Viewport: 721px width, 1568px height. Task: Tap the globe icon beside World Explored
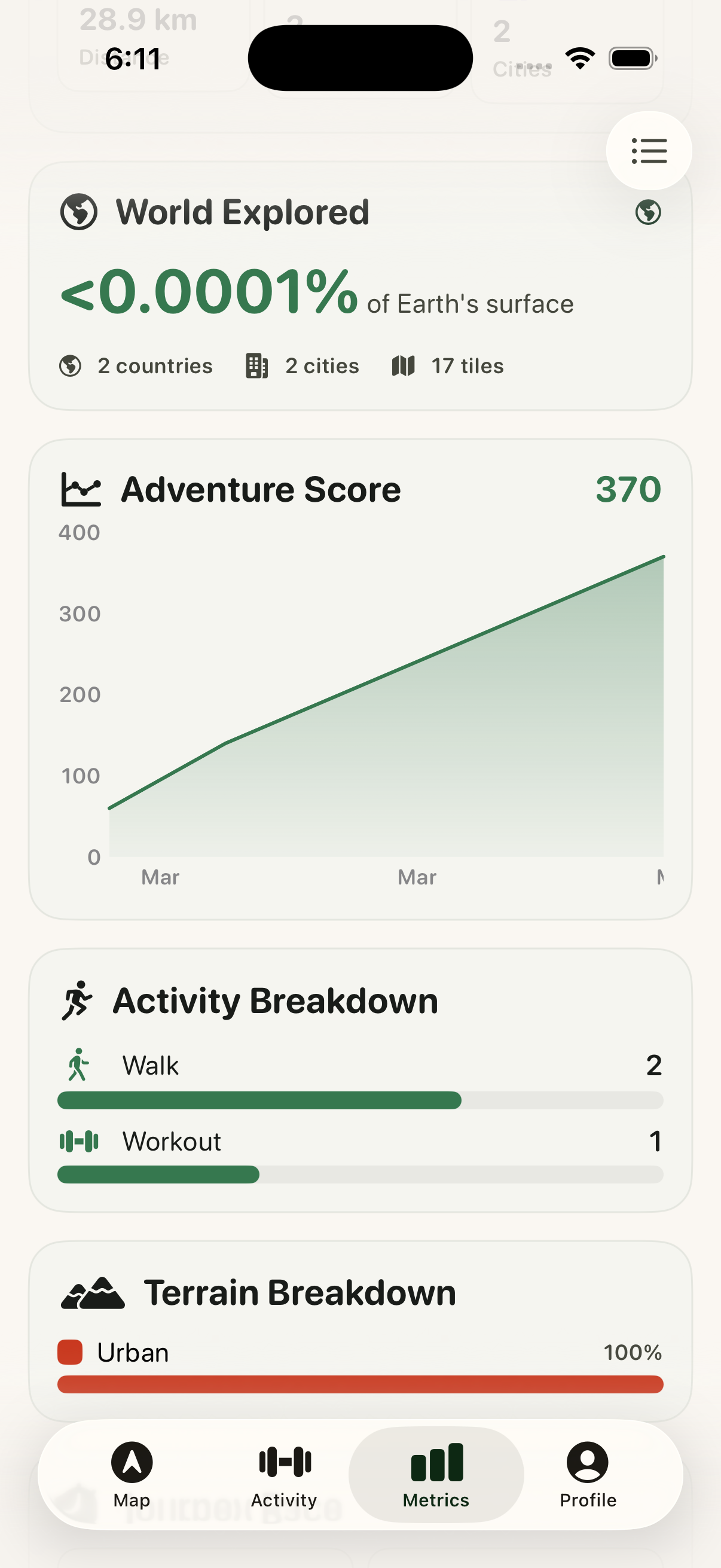click(81, 212)
